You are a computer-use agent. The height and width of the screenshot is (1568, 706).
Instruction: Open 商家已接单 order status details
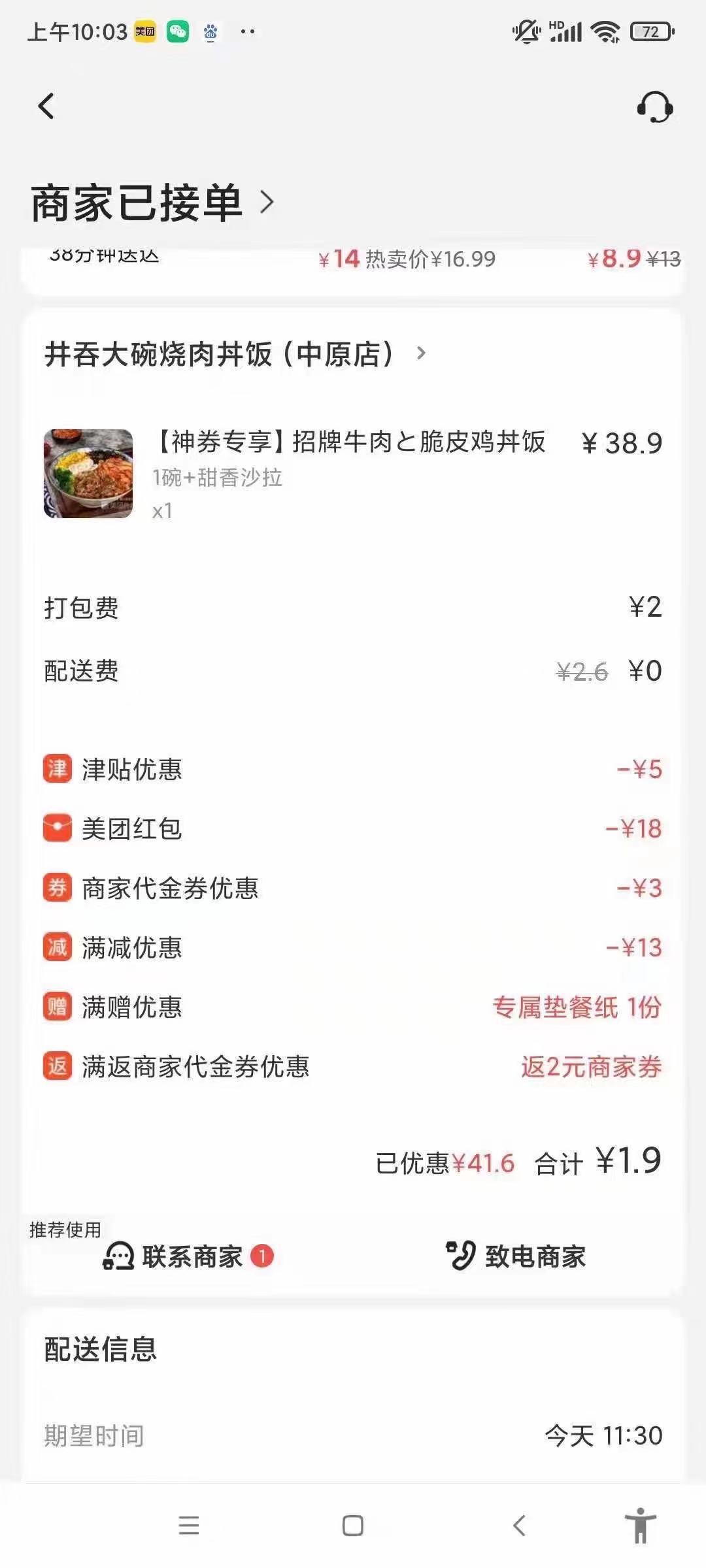(152, 203)
